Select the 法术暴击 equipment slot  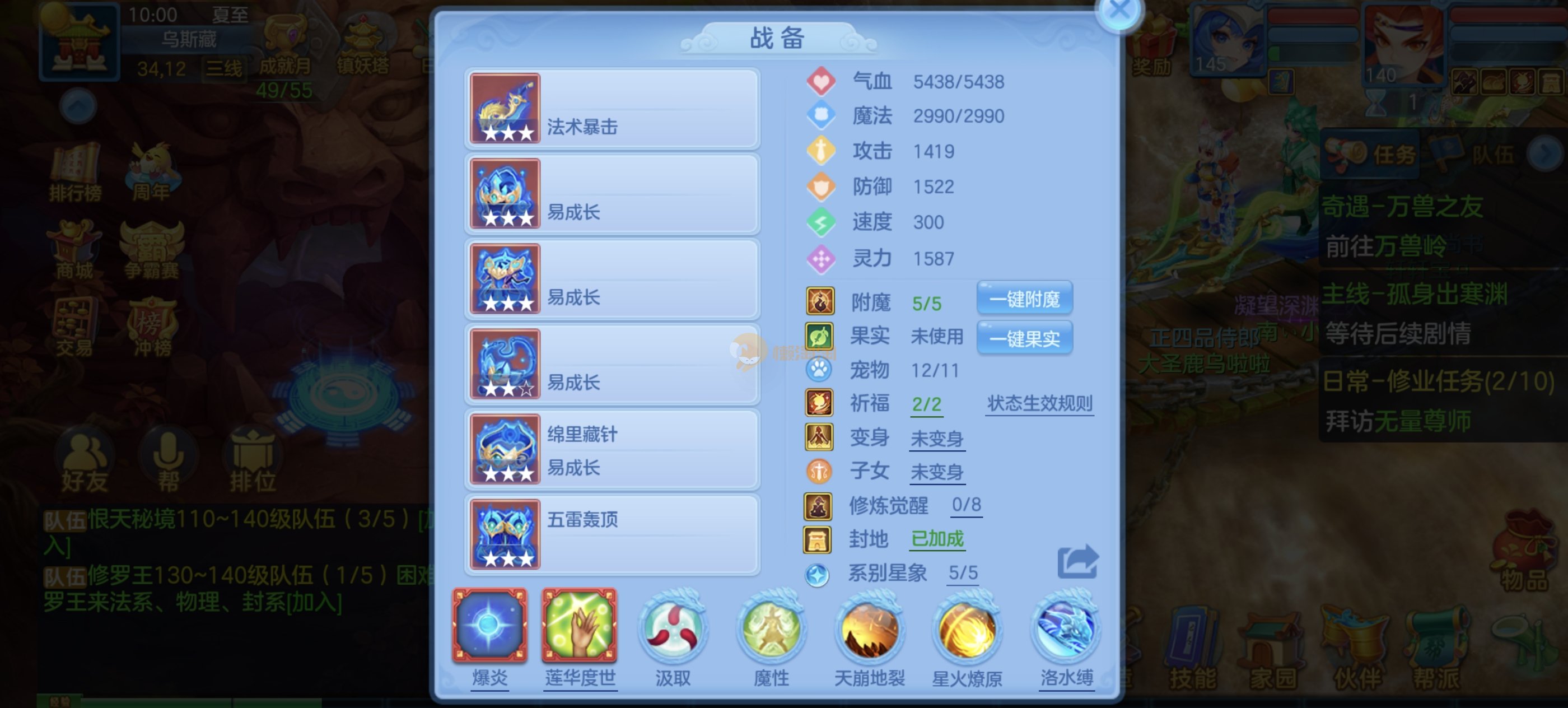pyautogui.click(x=612, y=109)
